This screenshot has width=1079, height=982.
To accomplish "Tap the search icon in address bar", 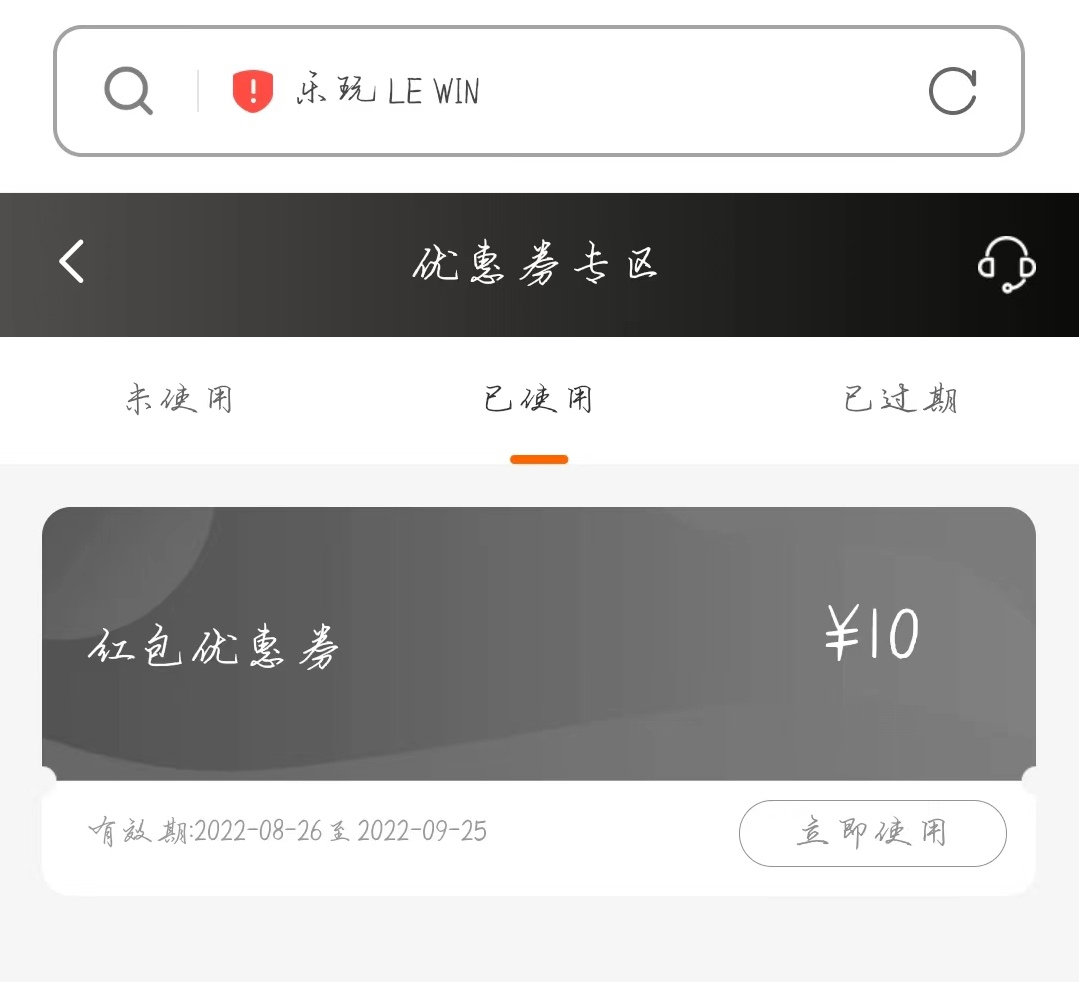I will pos(128,91).
